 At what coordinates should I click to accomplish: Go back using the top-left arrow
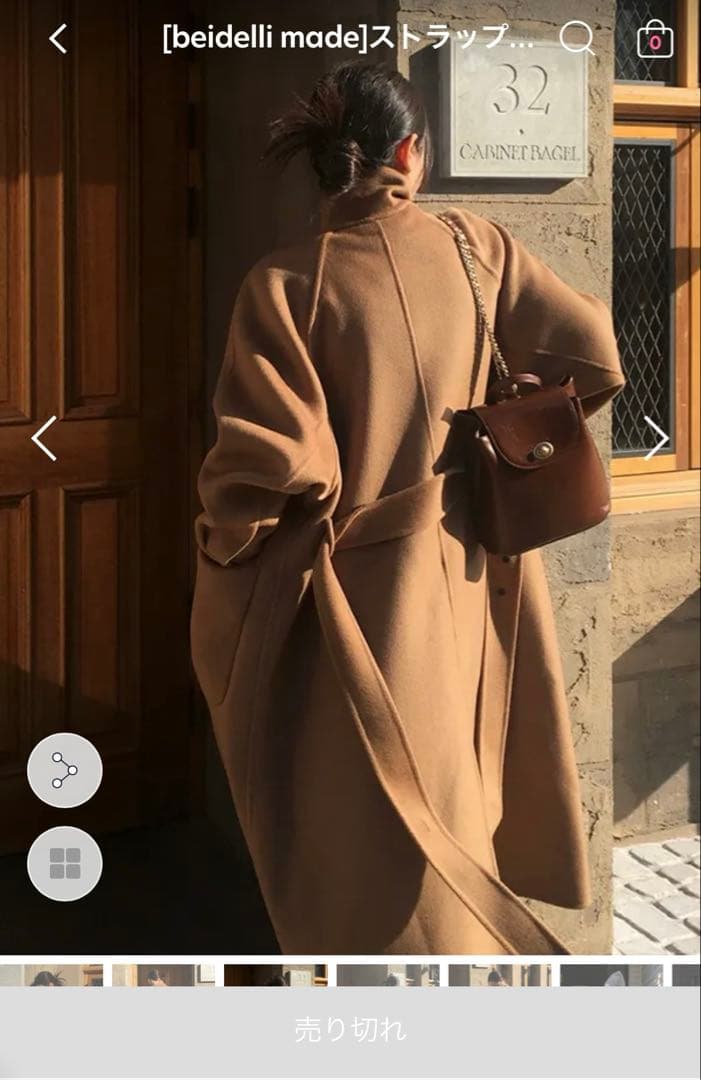(58, 39)
